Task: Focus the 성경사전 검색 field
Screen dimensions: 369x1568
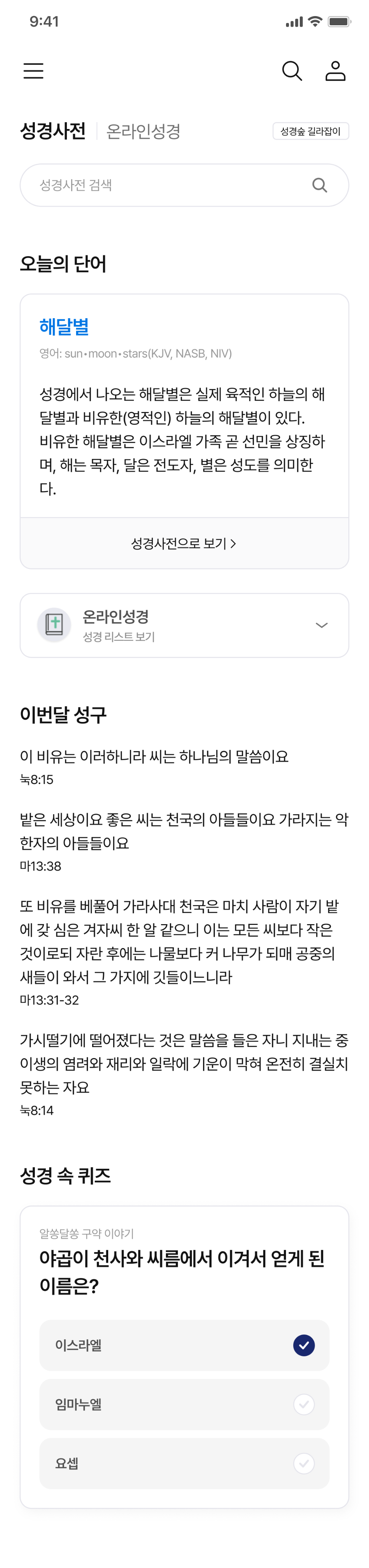Action: (x=164, y=185)
